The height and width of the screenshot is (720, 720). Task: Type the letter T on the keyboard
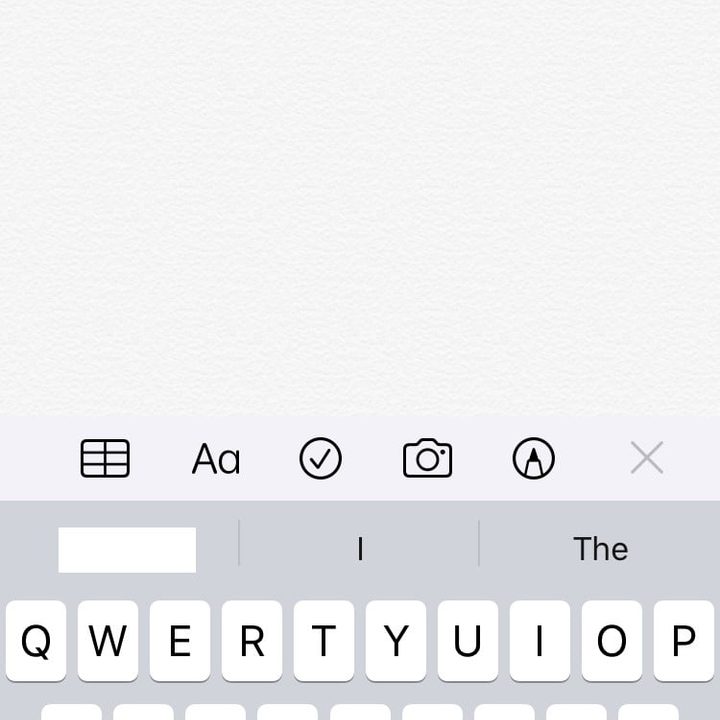(324, 641)
